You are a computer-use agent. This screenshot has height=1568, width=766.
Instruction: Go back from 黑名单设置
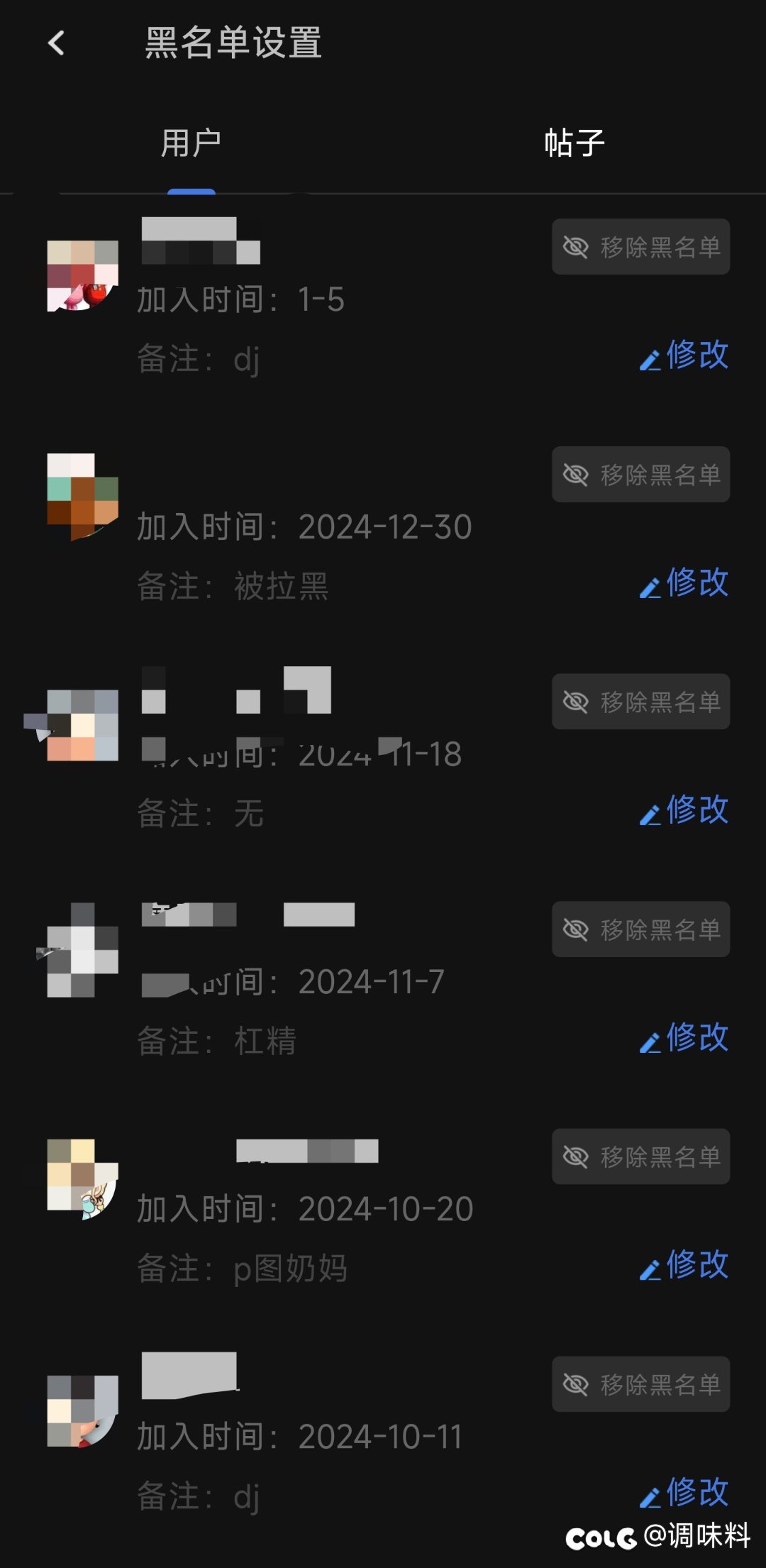coord(56,43)
